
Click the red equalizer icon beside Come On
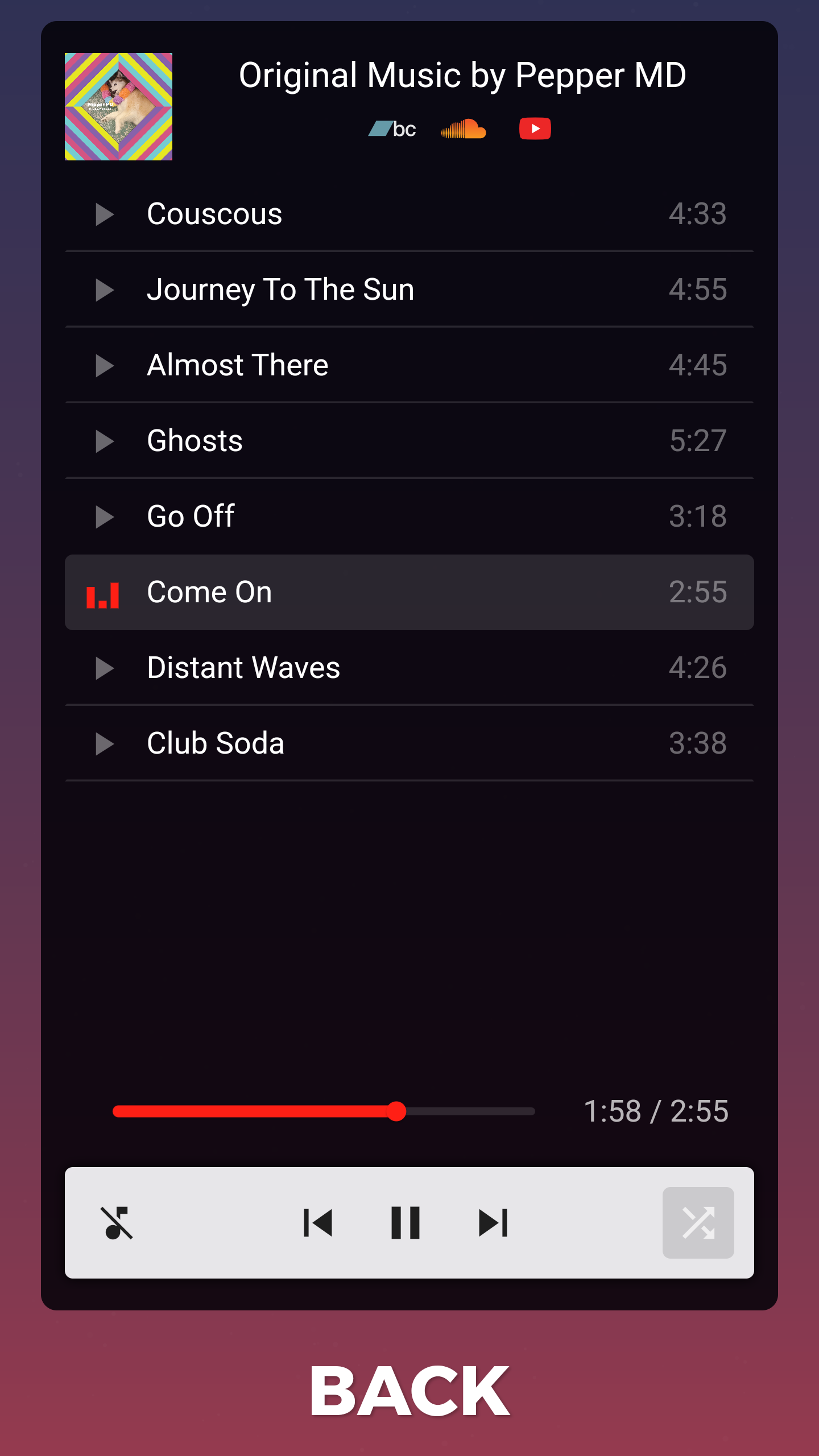coord(105,593)
